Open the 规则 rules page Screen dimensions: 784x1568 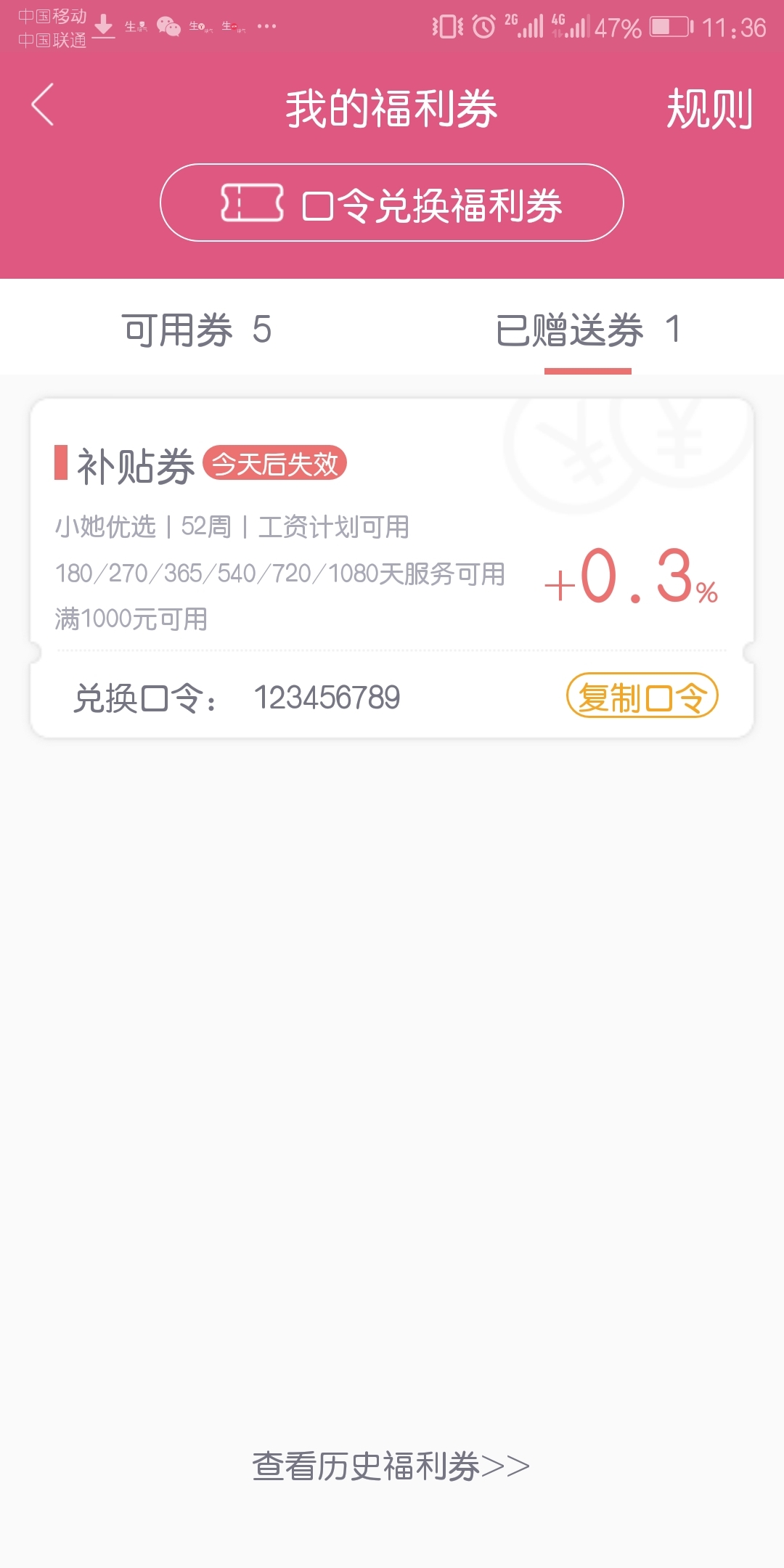709,109
